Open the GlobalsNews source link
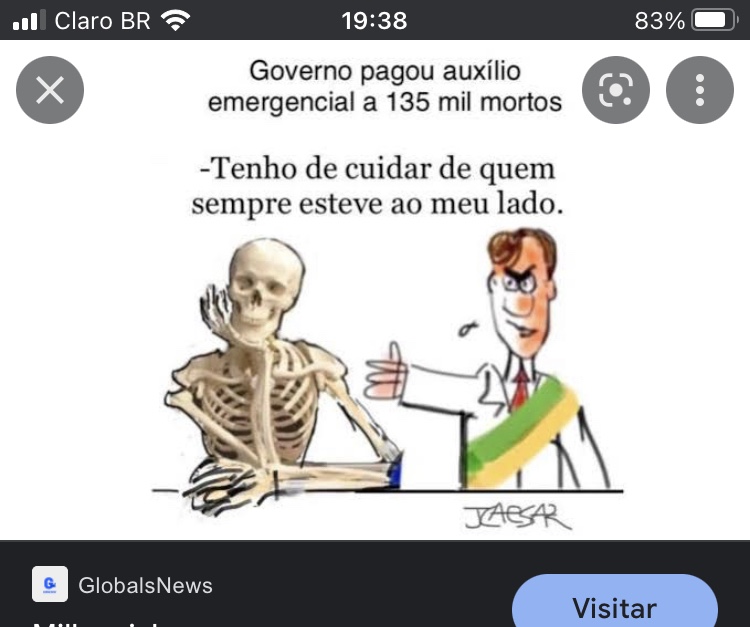 pyautogui.click(x=144, y=585)
